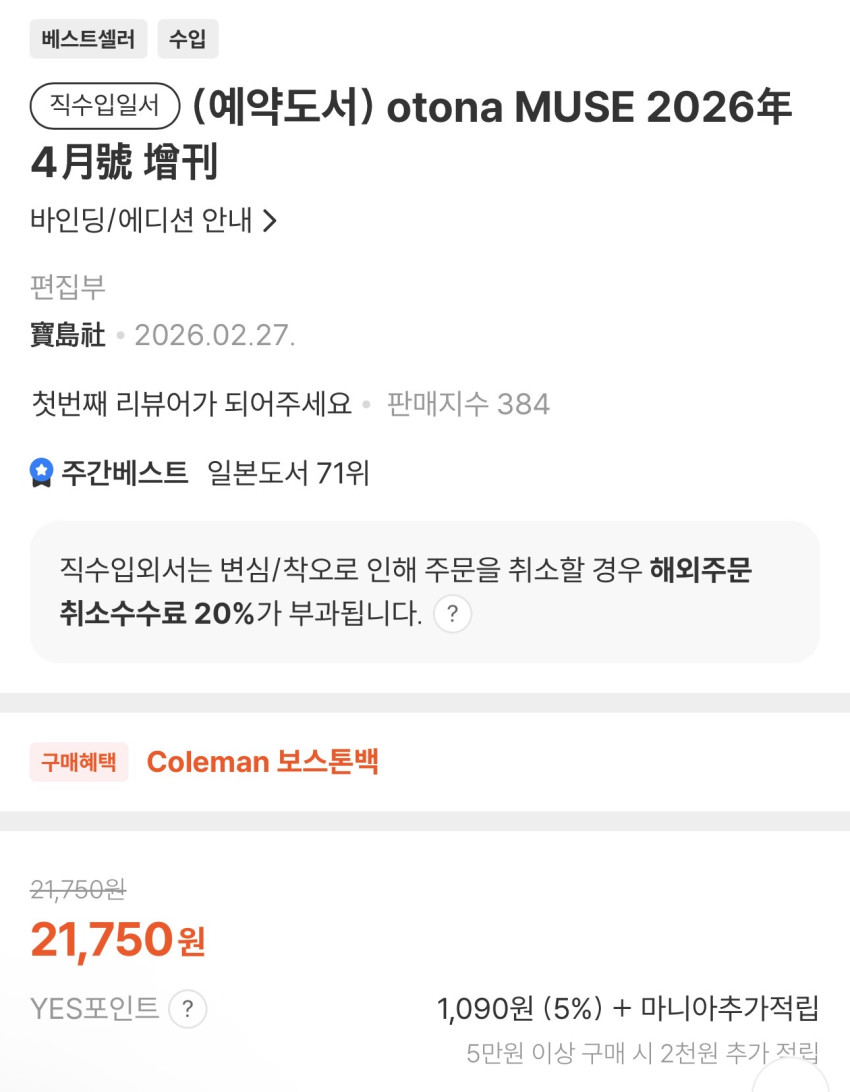The height and width of the screenshot is (1092, 850).
Task: Select the 베스트셀러 tag
Action: 88,39
